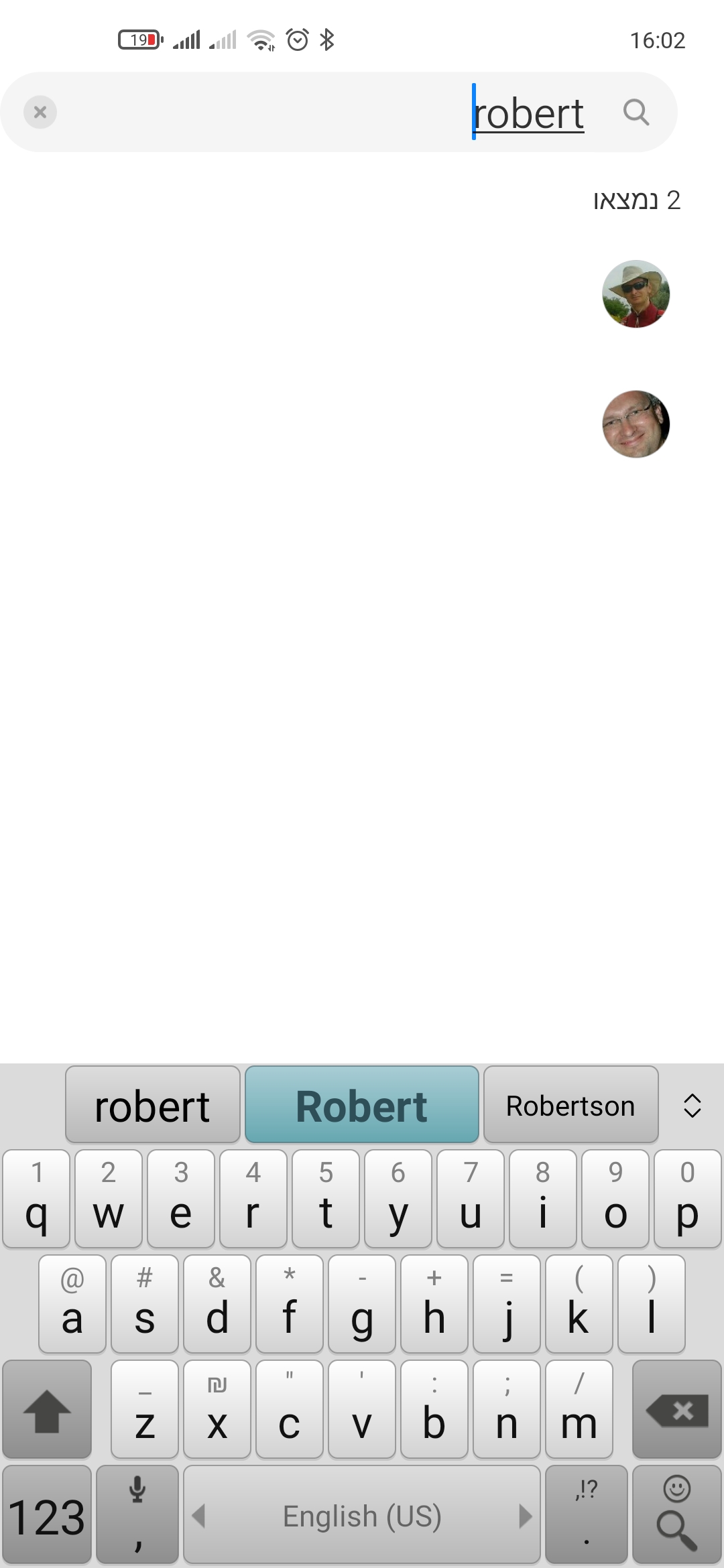Tap the microphone key for voice input
The width and height of the screenshot is (724, 1568).
137,1514
